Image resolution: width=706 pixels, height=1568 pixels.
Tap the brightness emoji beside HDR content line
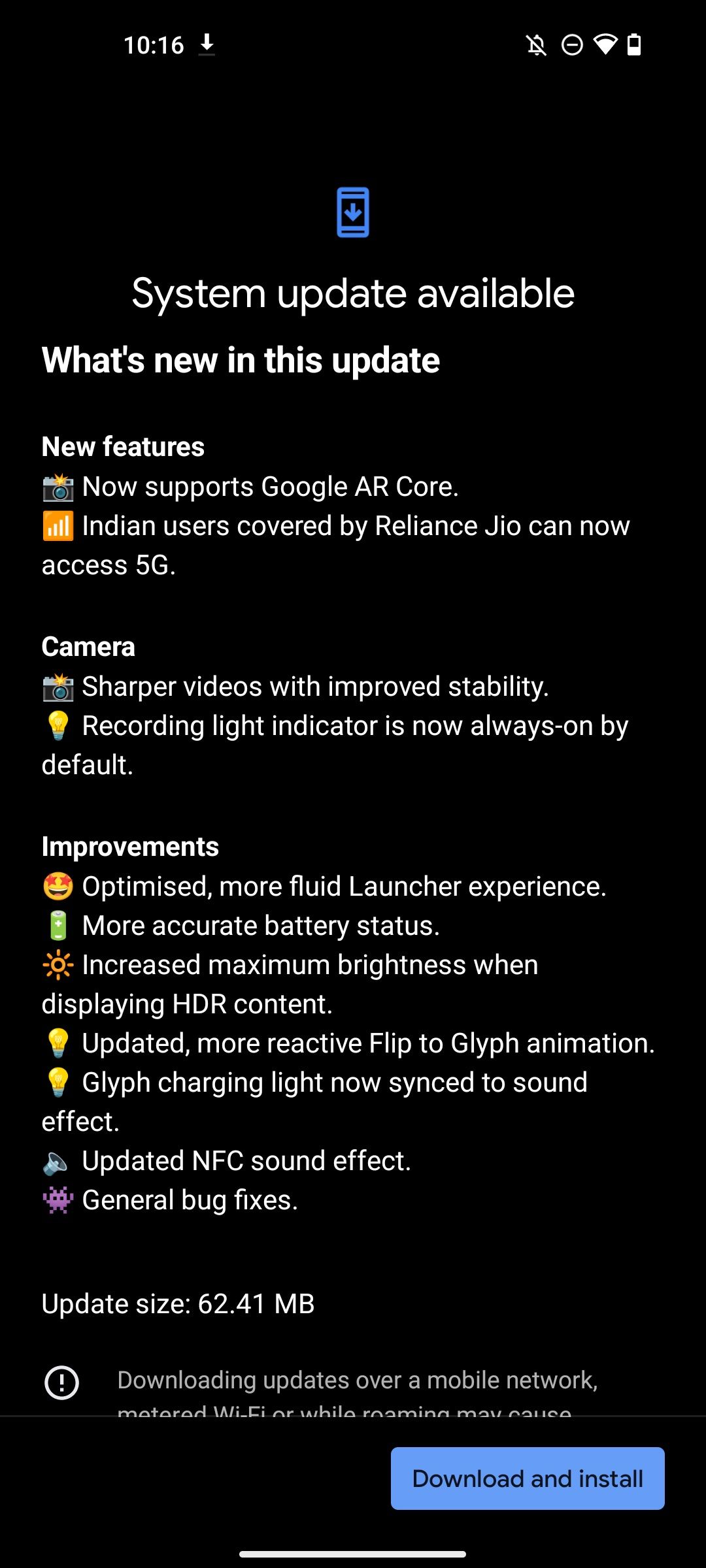(x=58, y=964)
